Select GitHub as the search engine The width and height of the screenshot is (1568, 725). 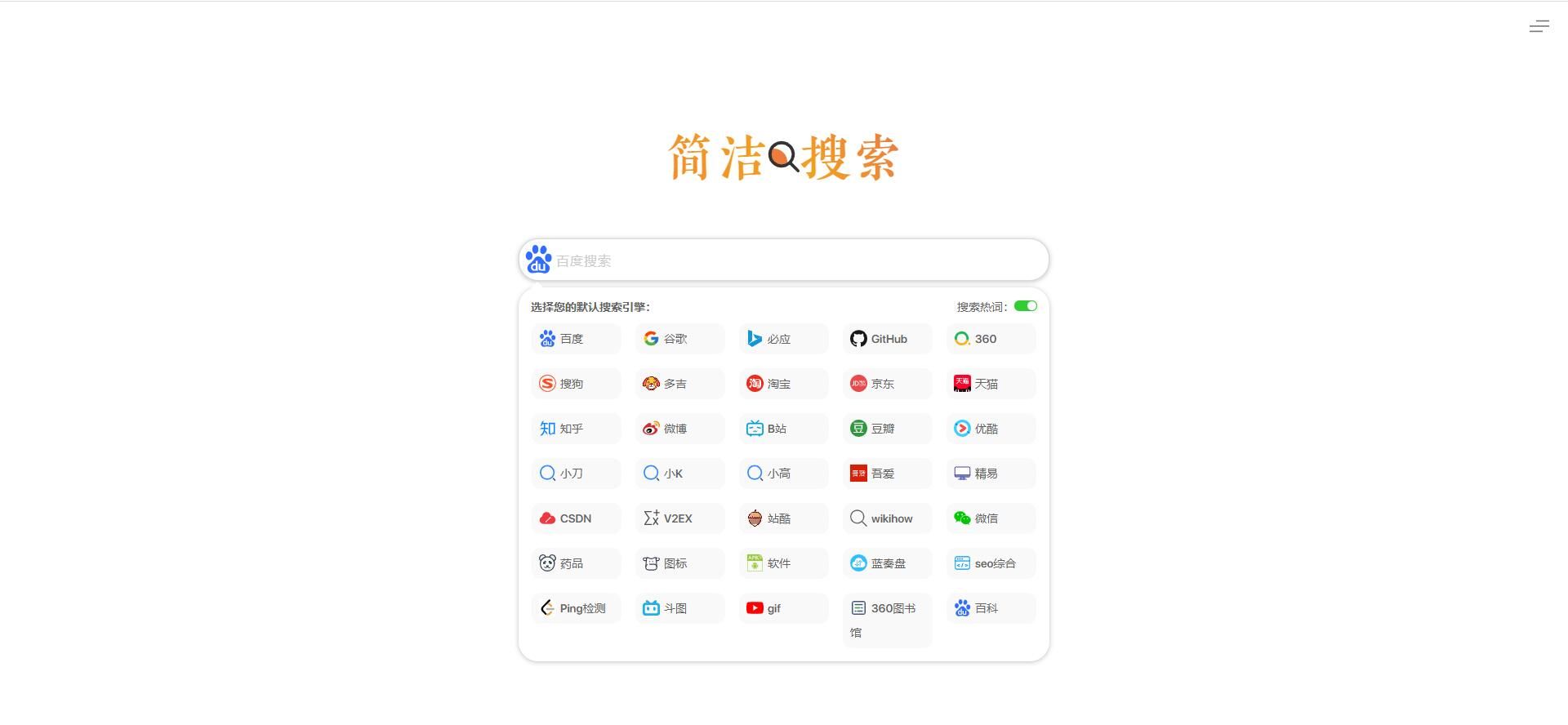pos(887,339)
